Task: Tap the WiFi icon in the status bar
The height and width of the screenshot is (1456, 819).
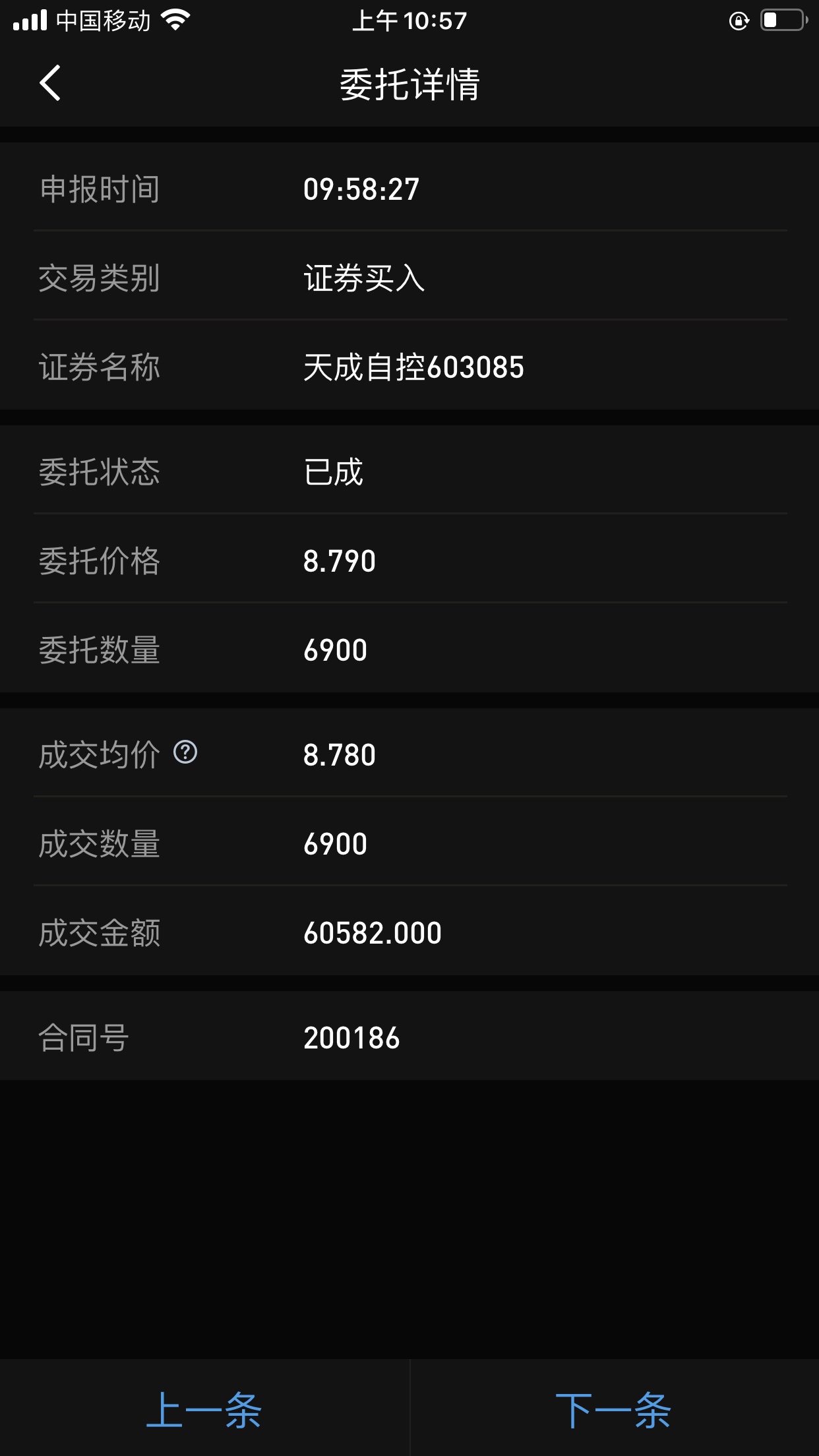Action: [x=175, y=20]
